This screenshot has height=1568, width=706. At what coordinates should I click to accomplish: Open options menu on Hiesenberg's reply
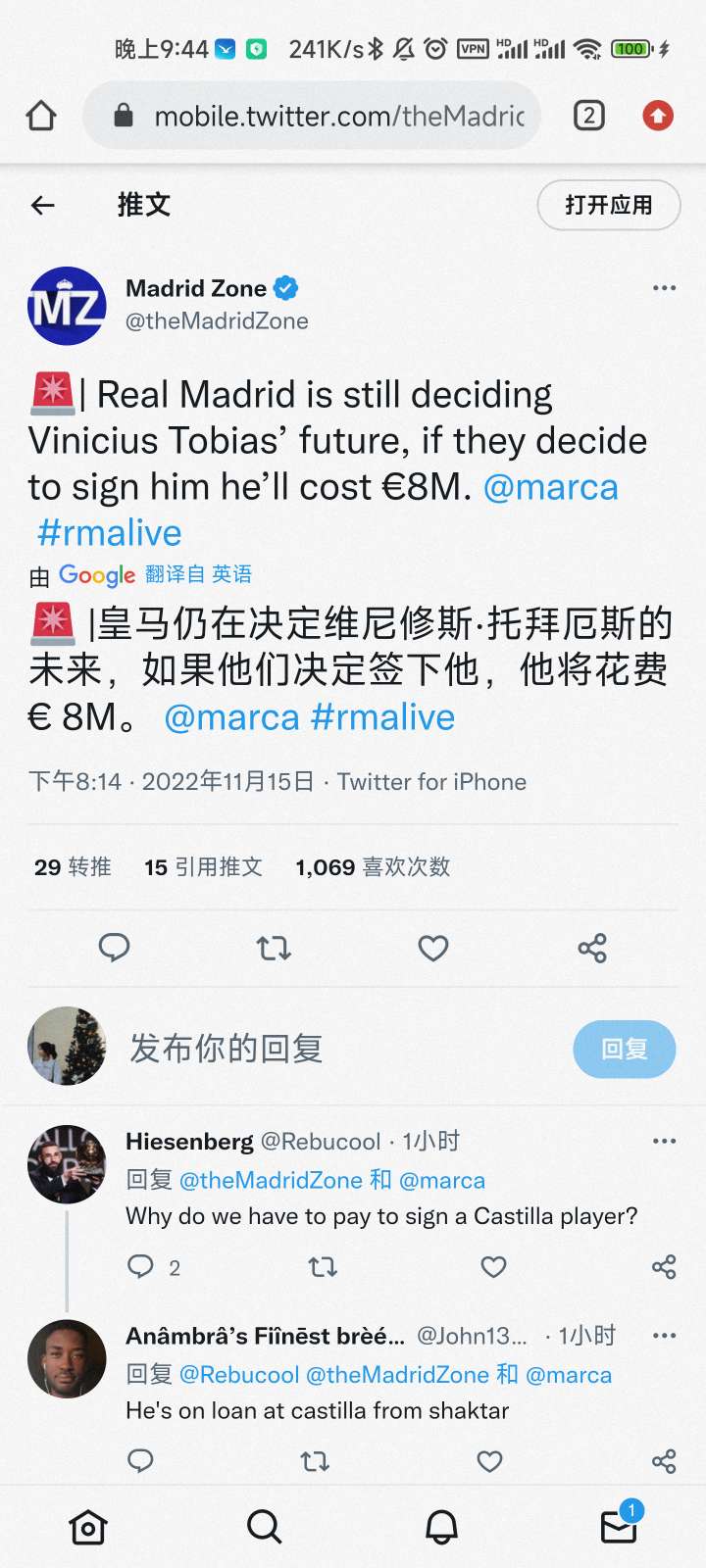coord(664,1141)
